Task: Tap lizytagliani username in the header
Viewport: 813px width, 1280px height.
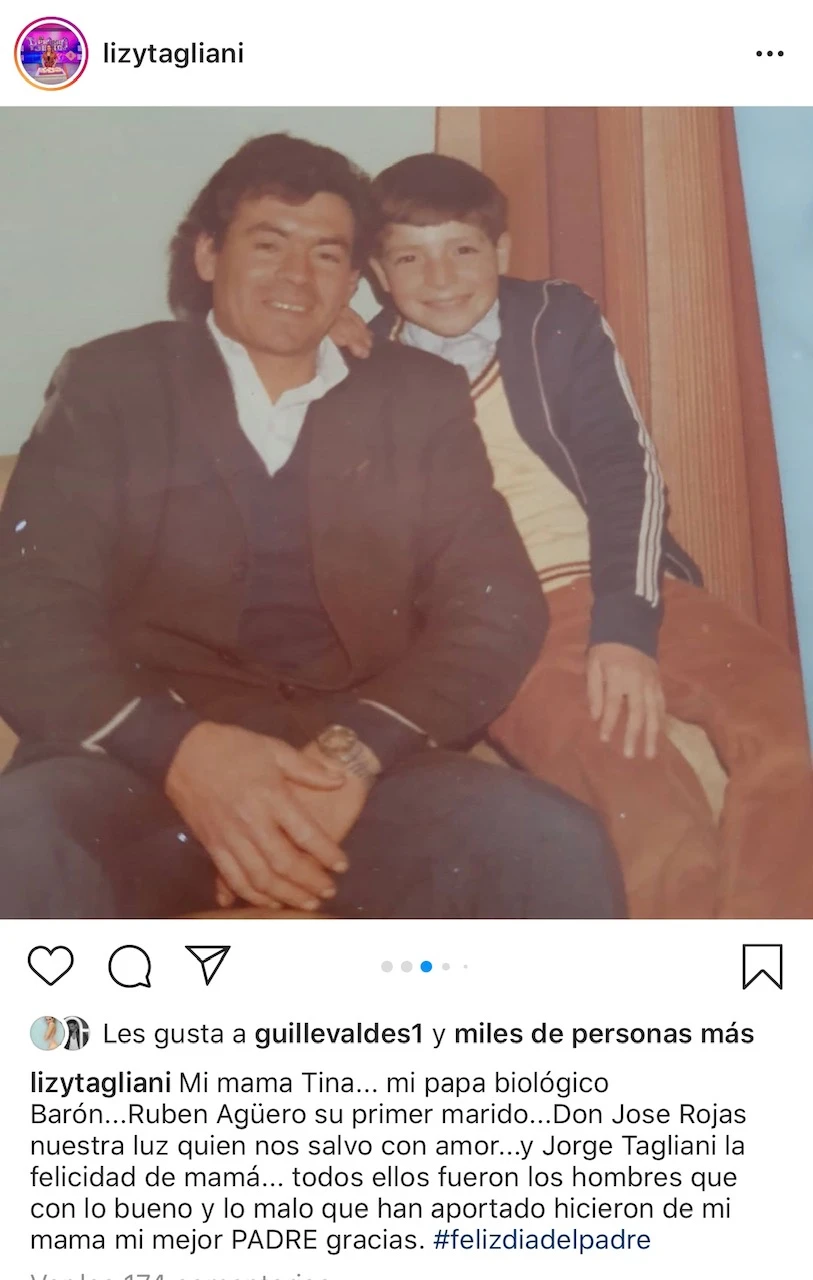Action: (x=173, y=54)
